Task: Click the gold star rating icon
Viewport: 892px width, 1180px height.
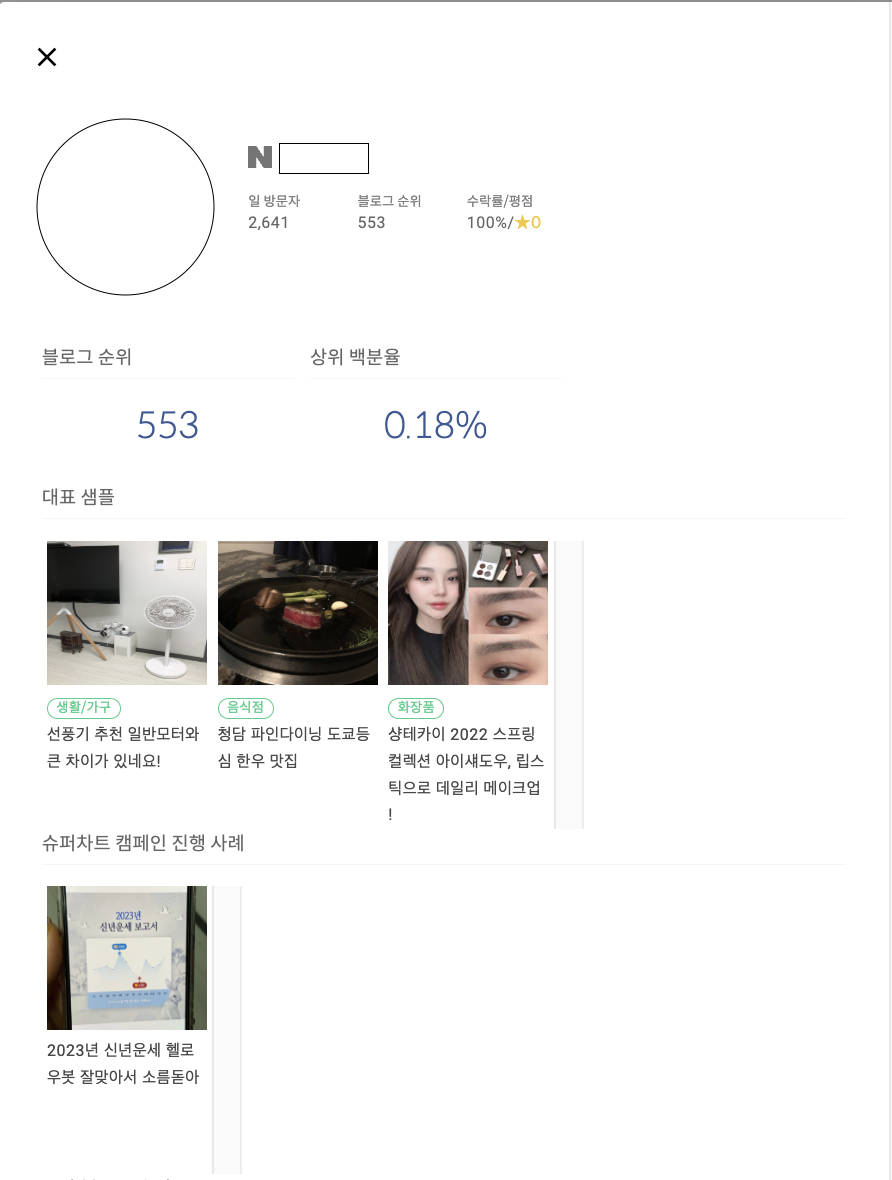Action: (524, 222)
